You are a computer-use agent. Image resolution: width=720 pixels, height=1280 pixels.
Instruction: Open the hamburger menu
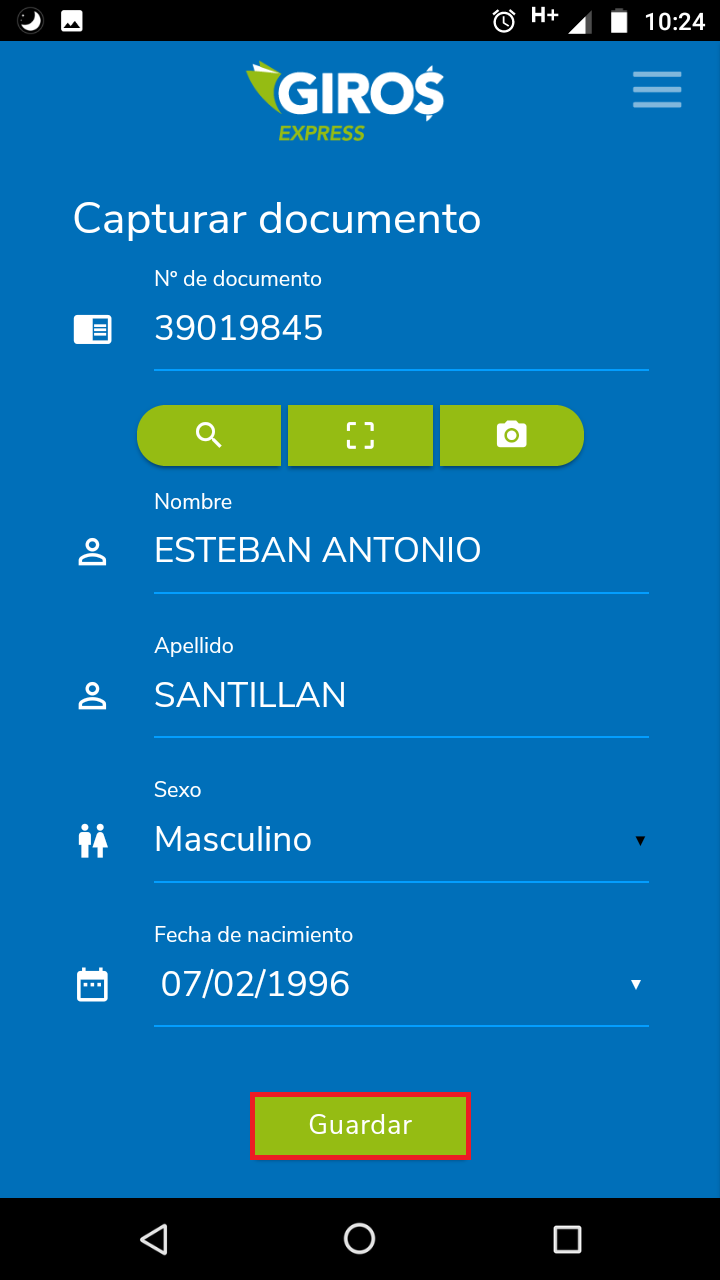(657, 90)
